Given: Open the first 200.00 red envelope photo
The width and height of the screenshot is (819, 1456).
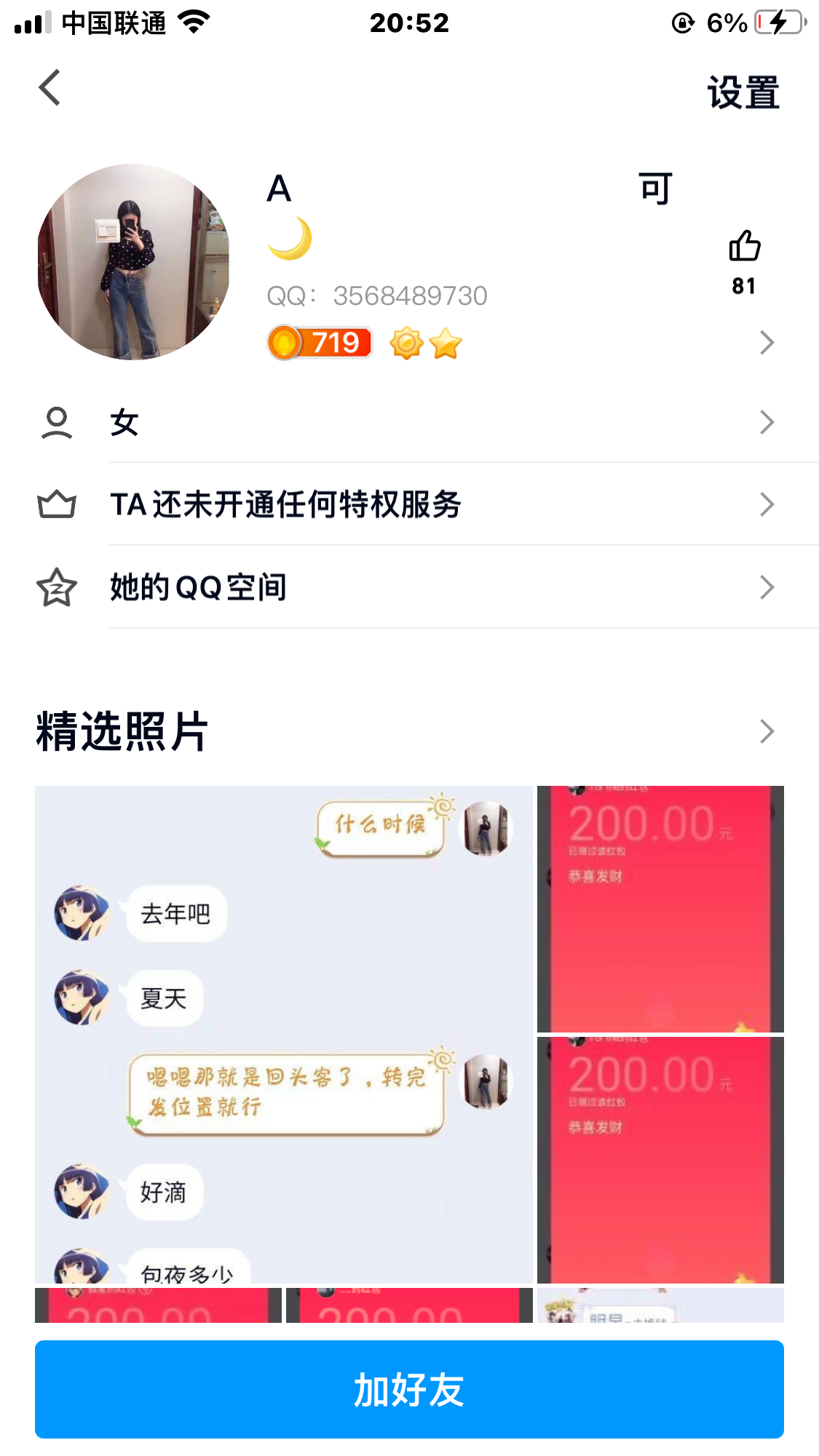Looking at the screenshot, I should pyautogui.click(x=660, y=908).
